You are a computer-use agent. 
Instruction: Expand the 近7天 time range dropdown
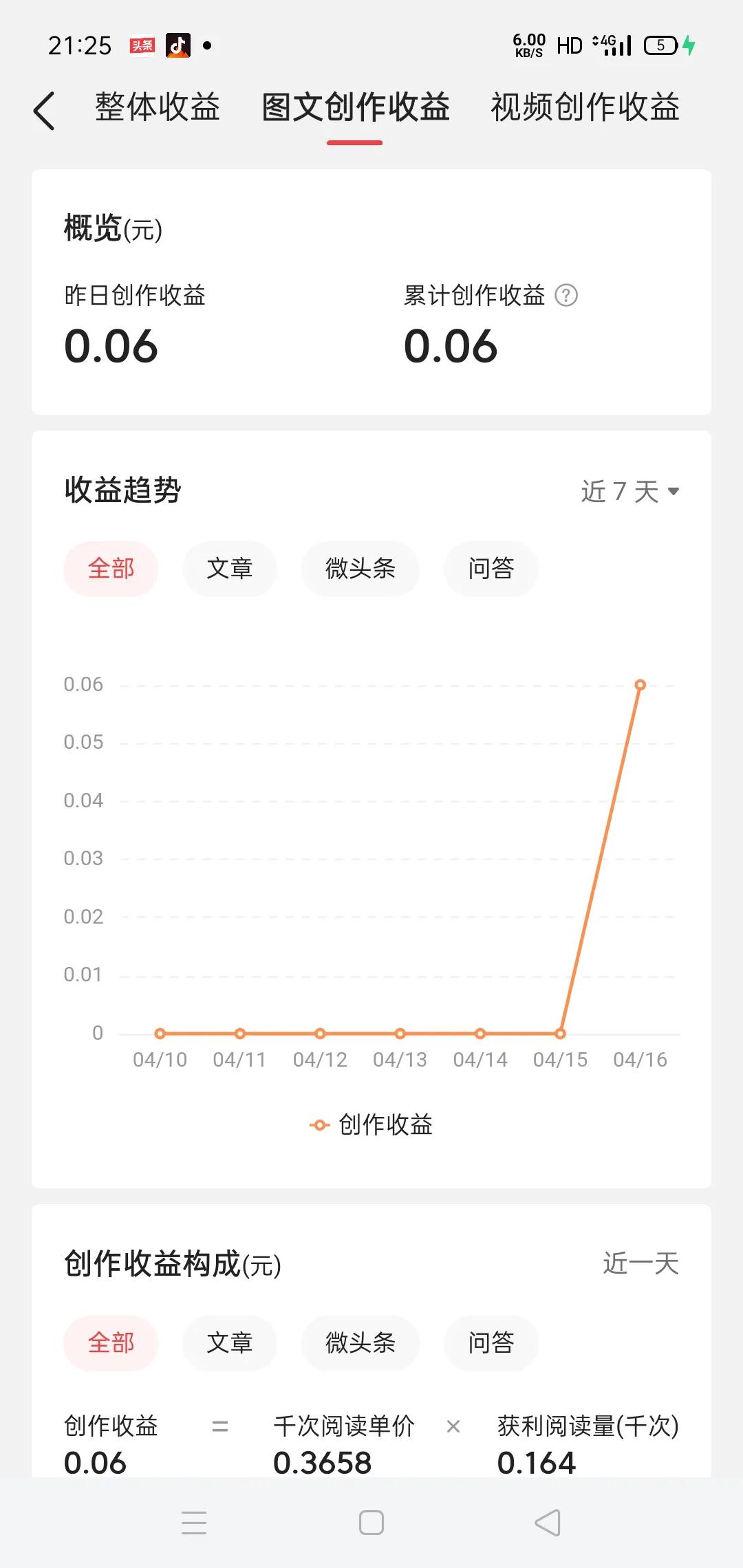click(629, 491)
